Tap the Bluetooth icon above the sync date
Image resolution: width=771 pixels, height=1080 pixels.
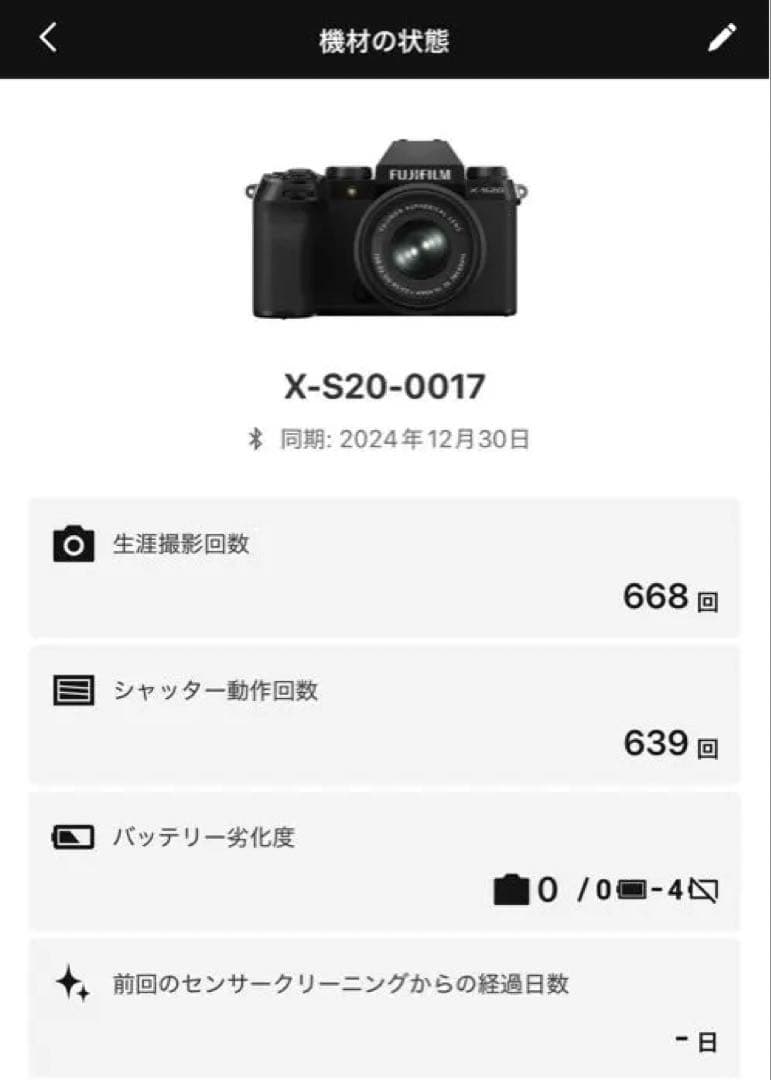click(254, 437)
